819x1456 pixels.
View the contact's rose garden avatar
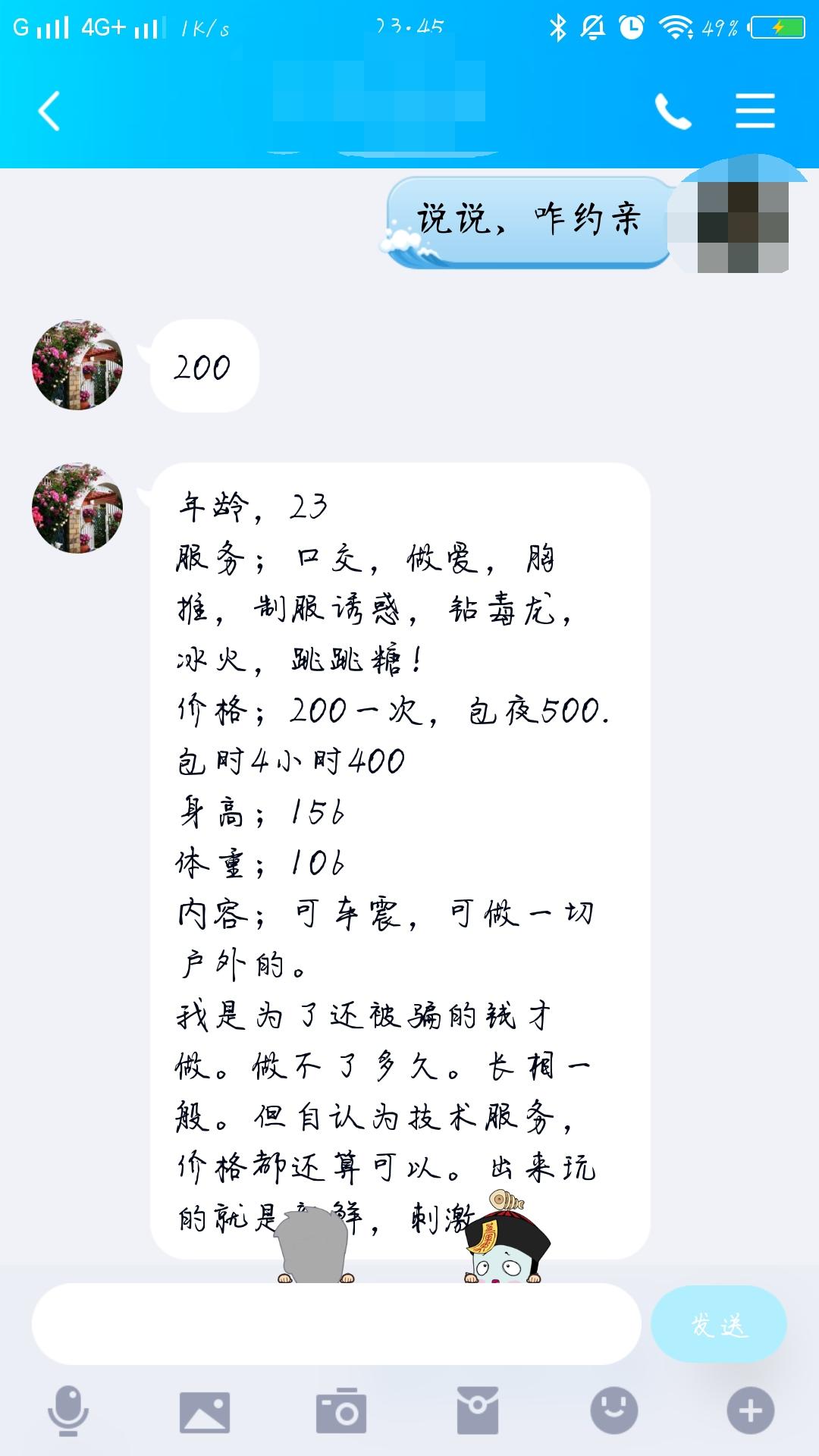point(80,366)
